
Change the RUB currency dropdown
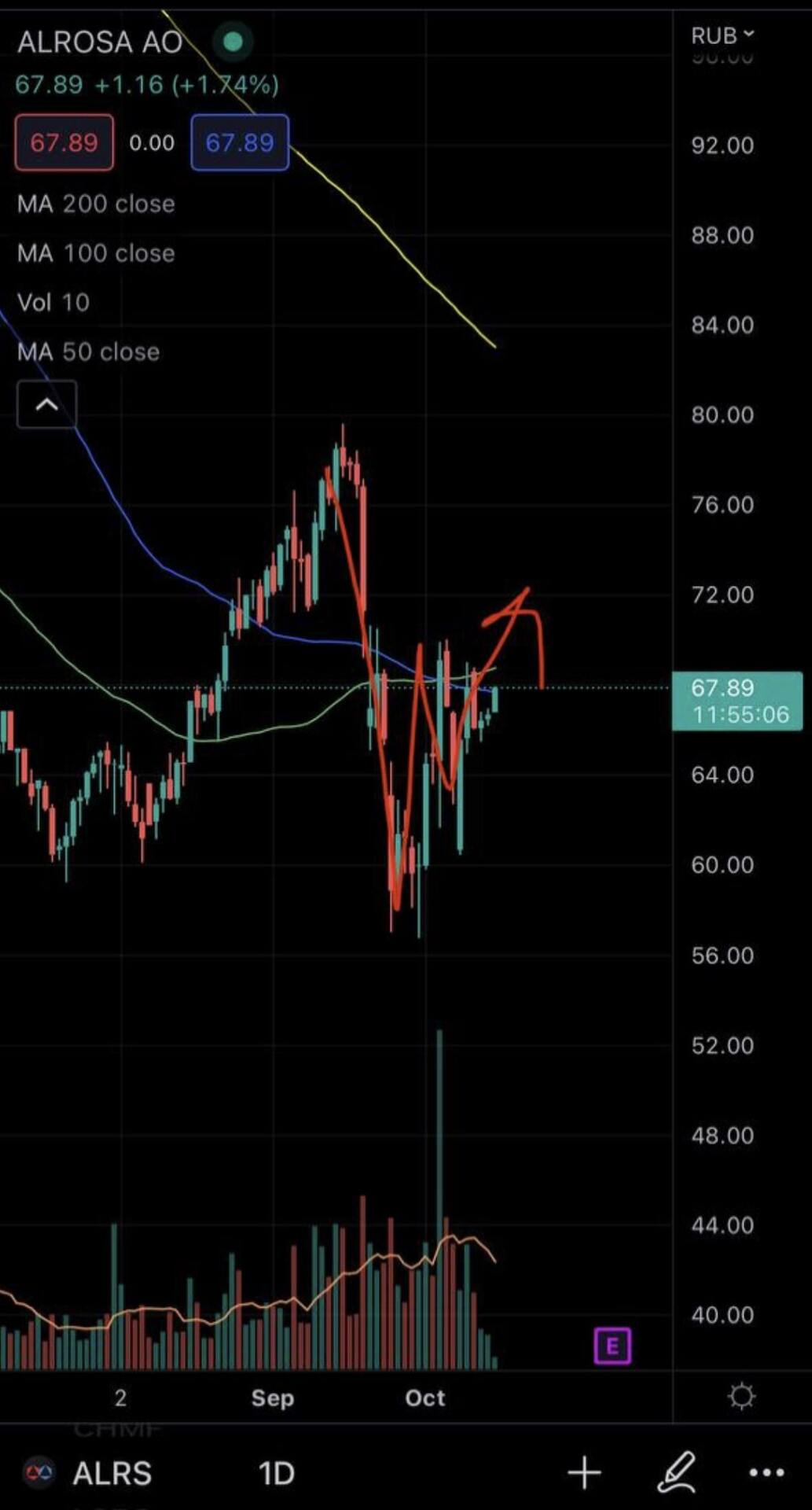(x=722, y=35)
